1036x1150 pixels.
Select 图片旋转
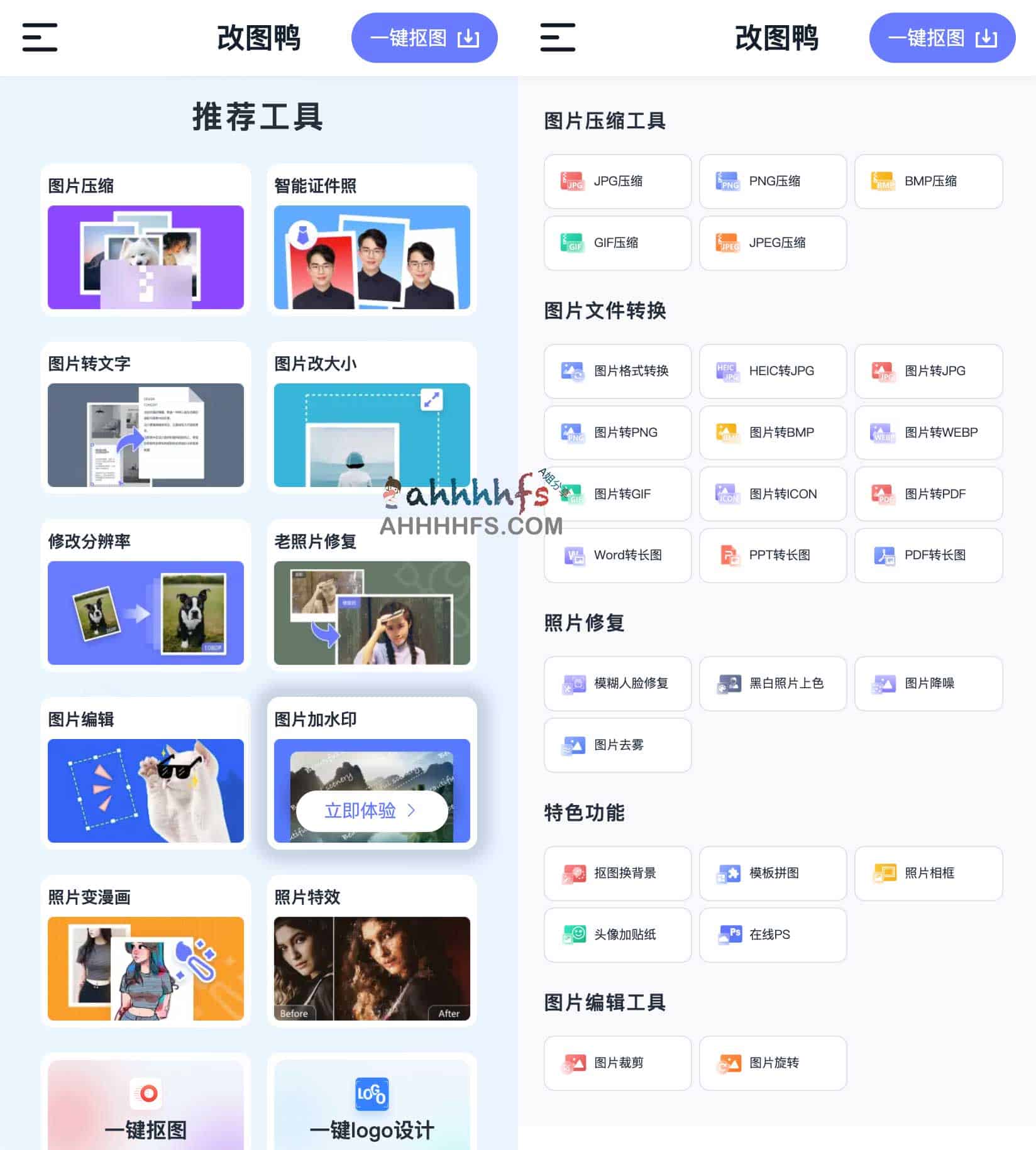[773, 1063]
